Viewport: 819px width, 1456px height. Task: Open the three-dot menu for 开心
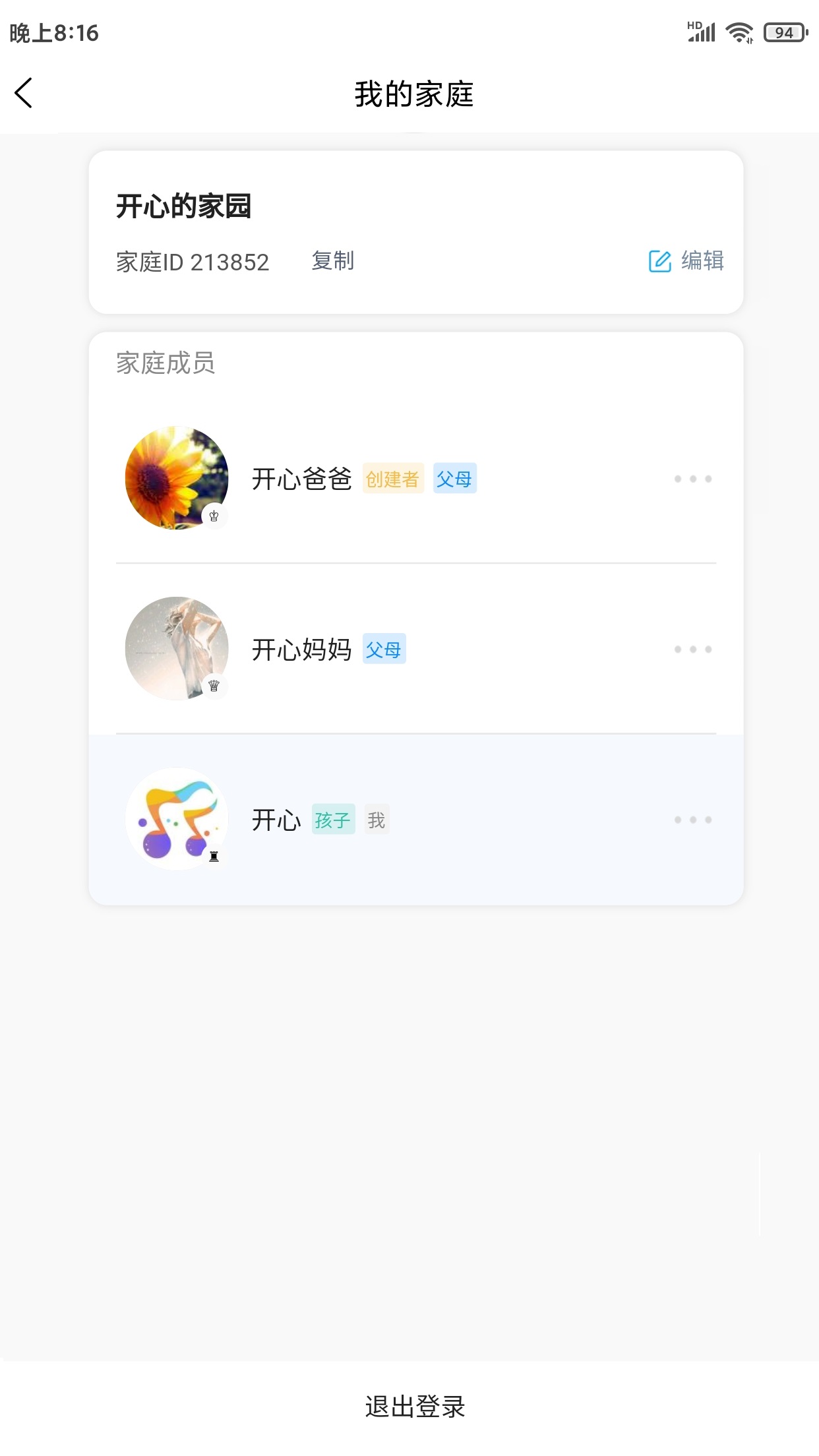tap(692, 819)
